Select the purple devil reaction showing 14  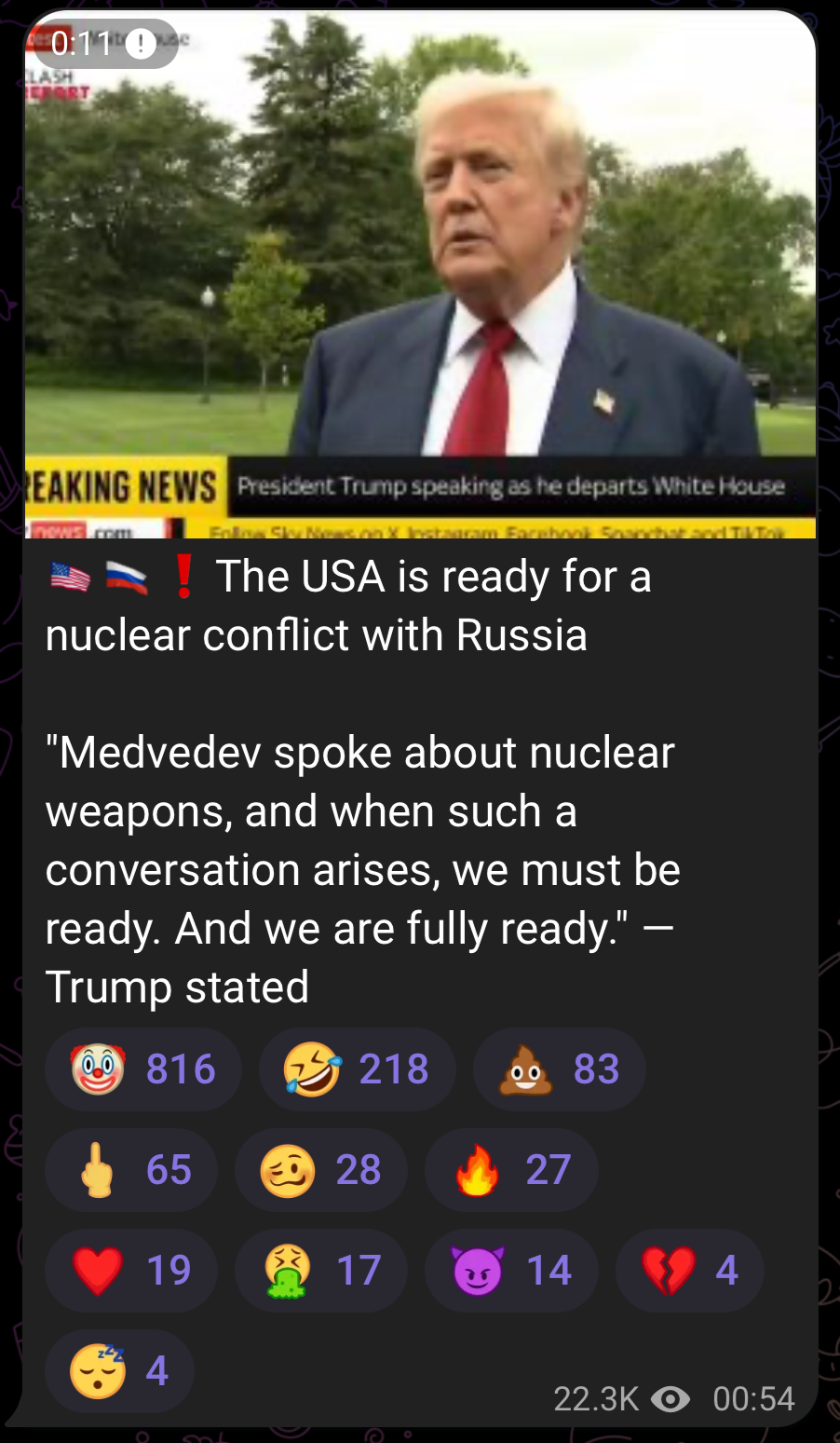(x=511, y=1270)
